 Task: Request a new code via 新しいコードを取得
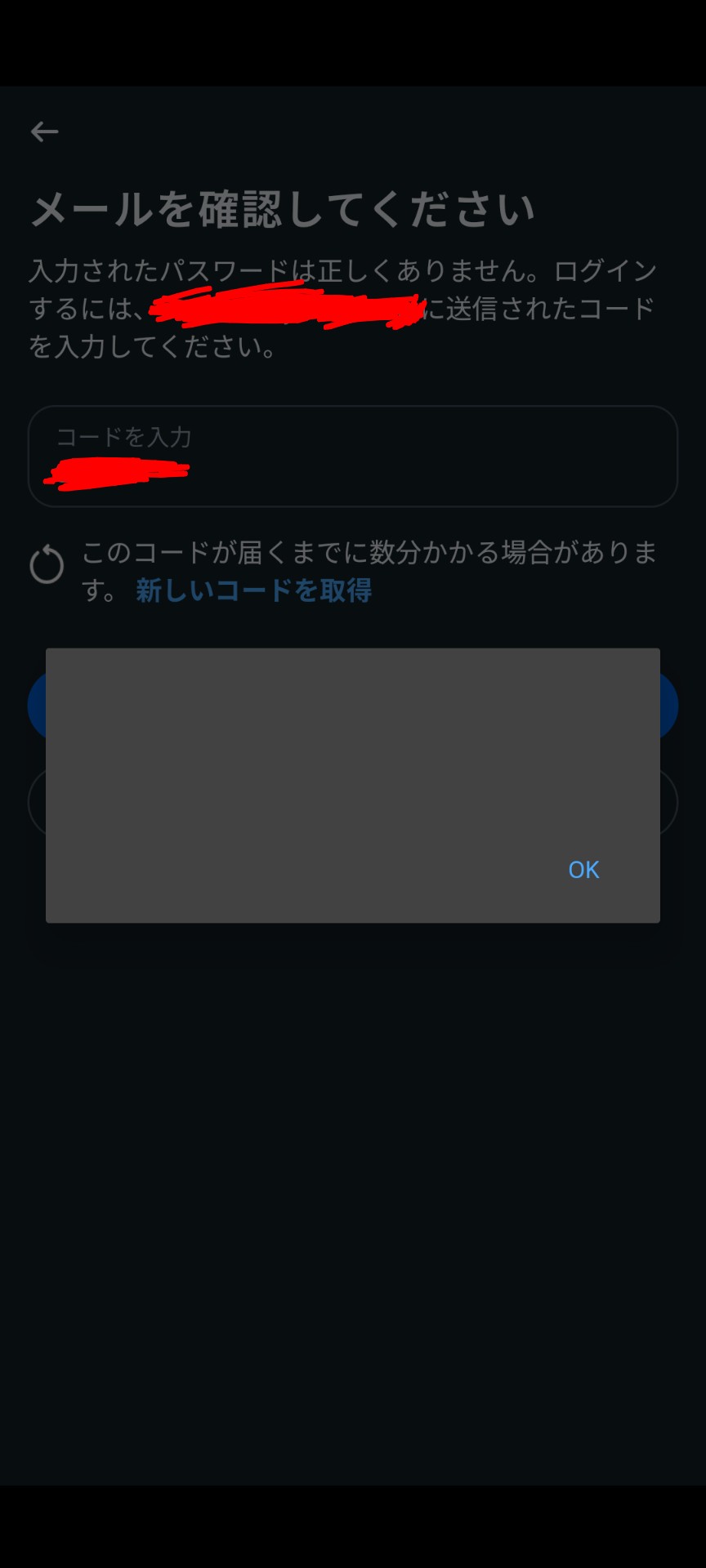pos(253,590)
